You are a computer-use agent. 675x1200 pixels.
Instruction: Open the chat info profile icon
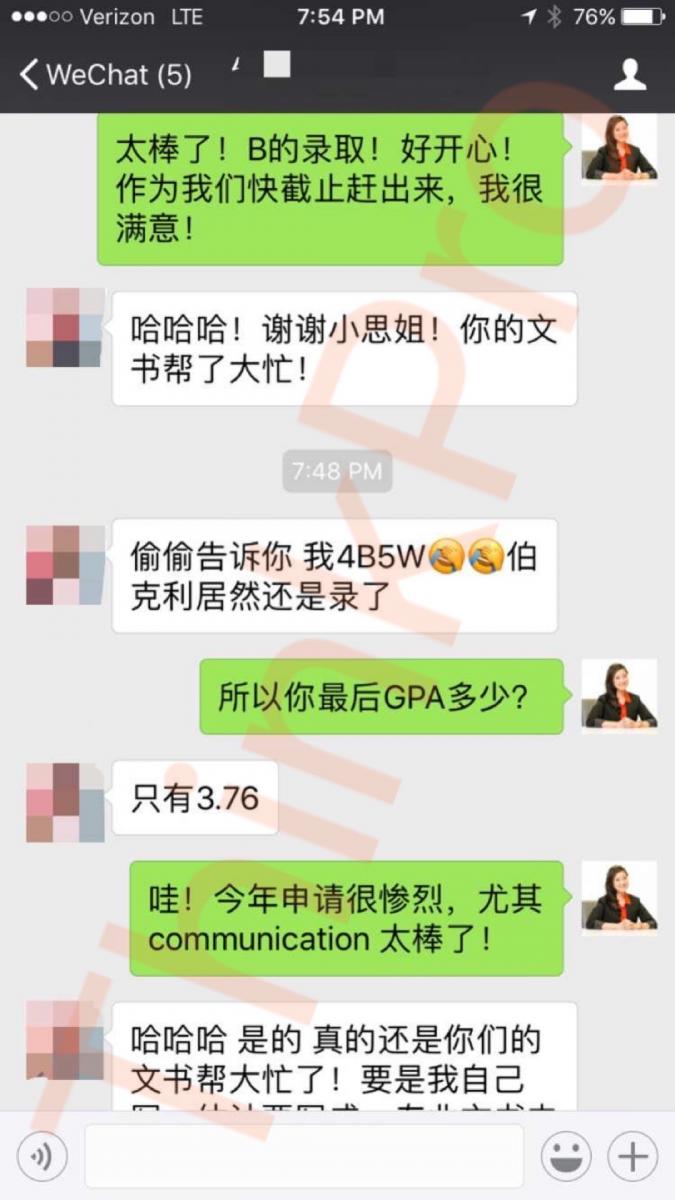coord(629,75)
